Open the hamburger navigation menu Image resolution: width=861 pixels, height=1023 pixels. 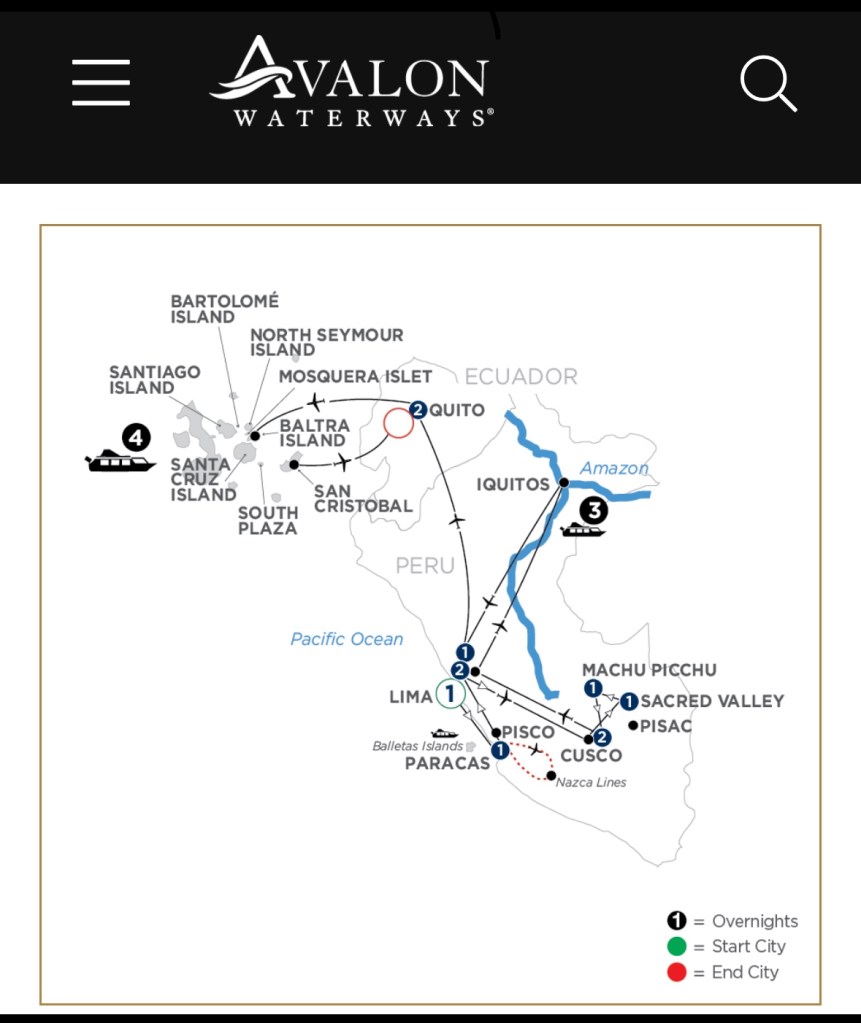[101, 83]
